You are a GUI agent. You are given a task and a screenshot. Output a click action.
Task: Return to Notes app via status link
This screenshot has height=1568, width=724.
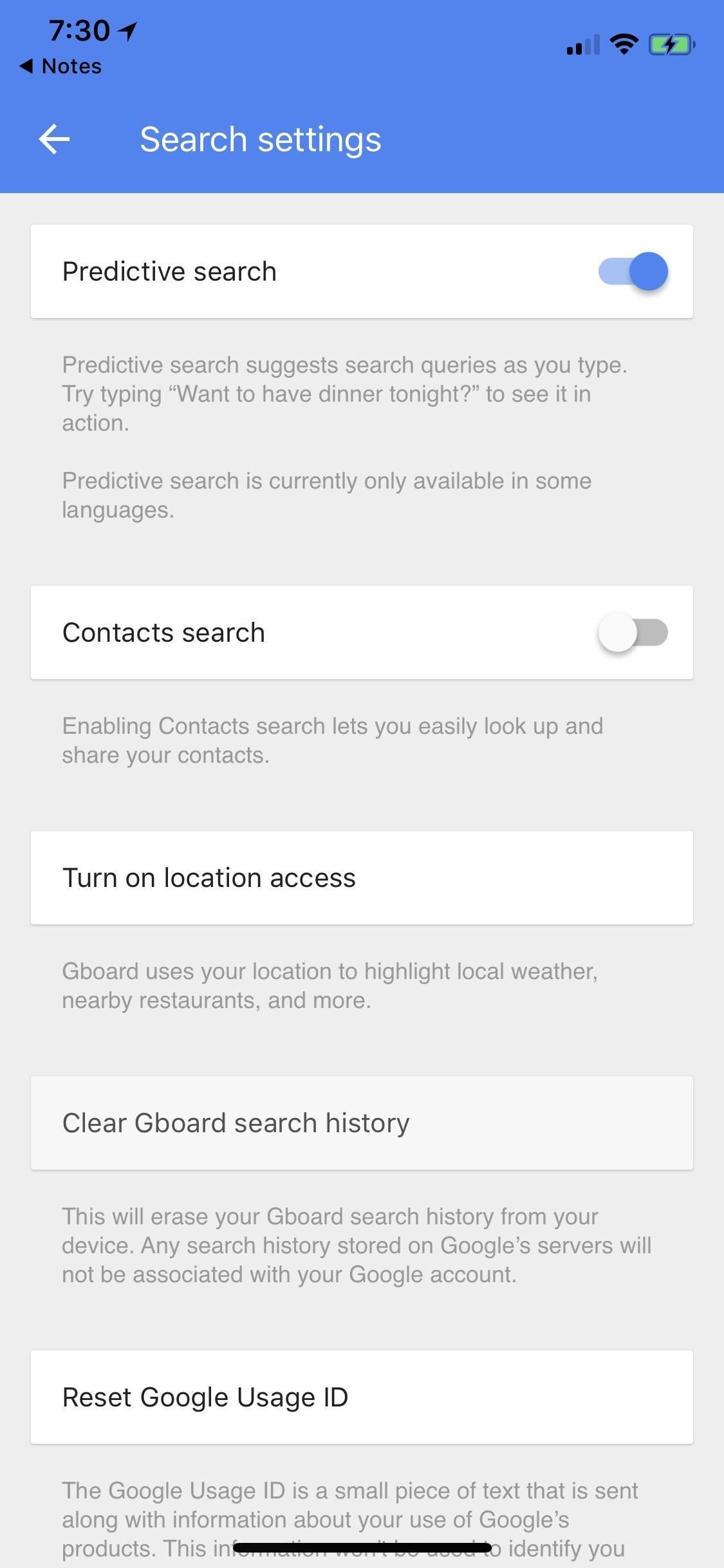click(61, 66)
